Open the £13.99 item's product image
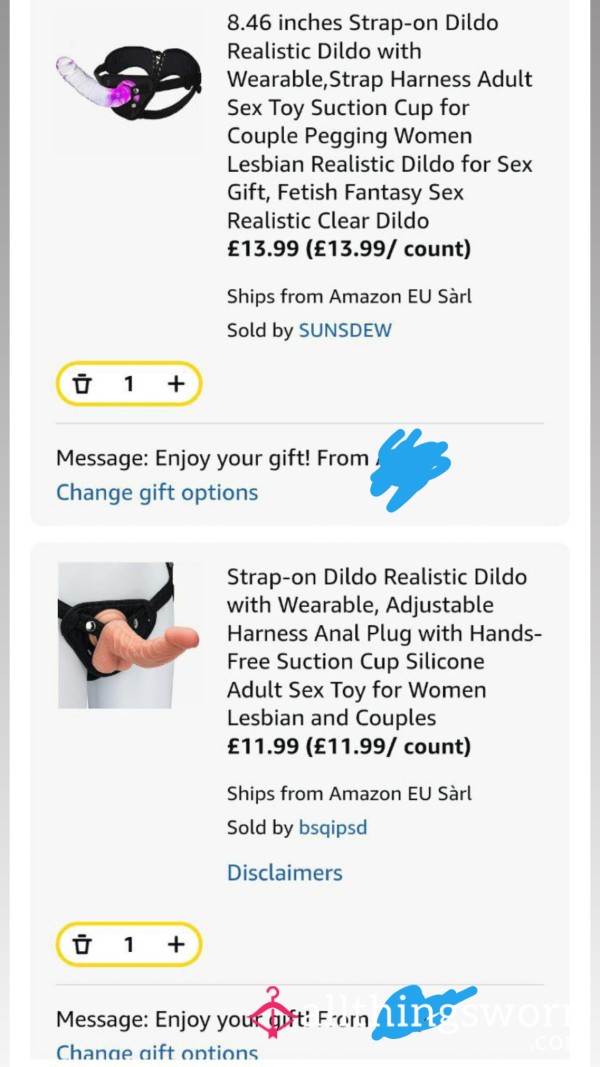Viewport: 600px width, 1067px height. [129, 80]
